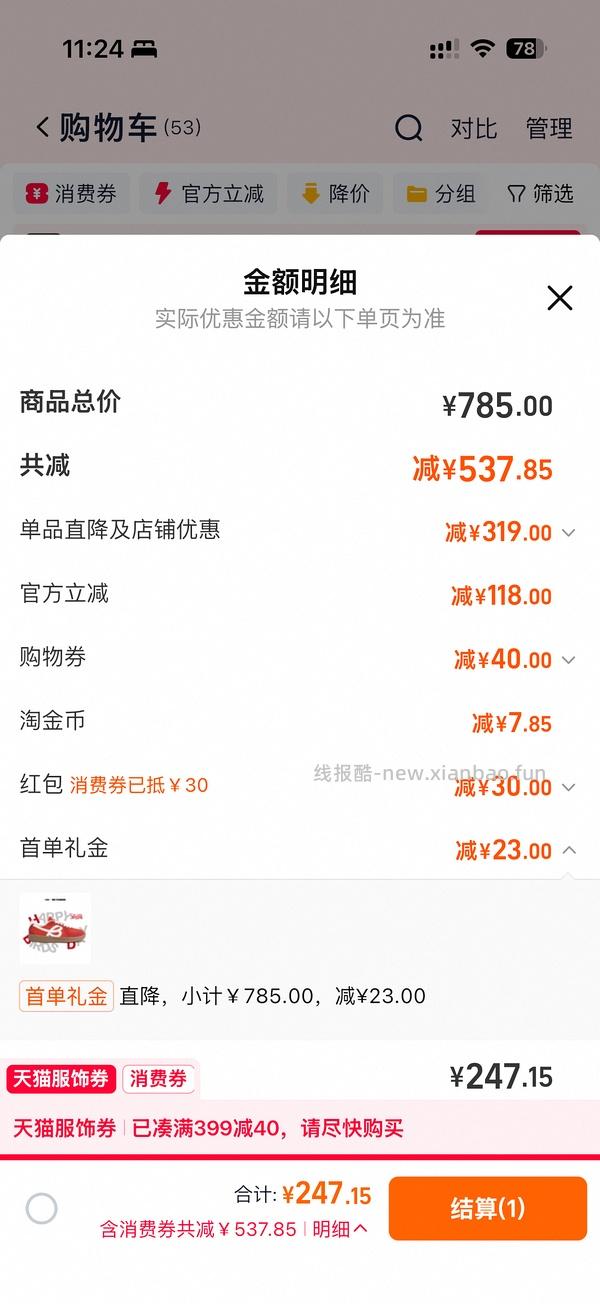The image size is (600, 1304).
Task: Open the red sneaker product thumbnail
Action: click(x=55, y=928)
